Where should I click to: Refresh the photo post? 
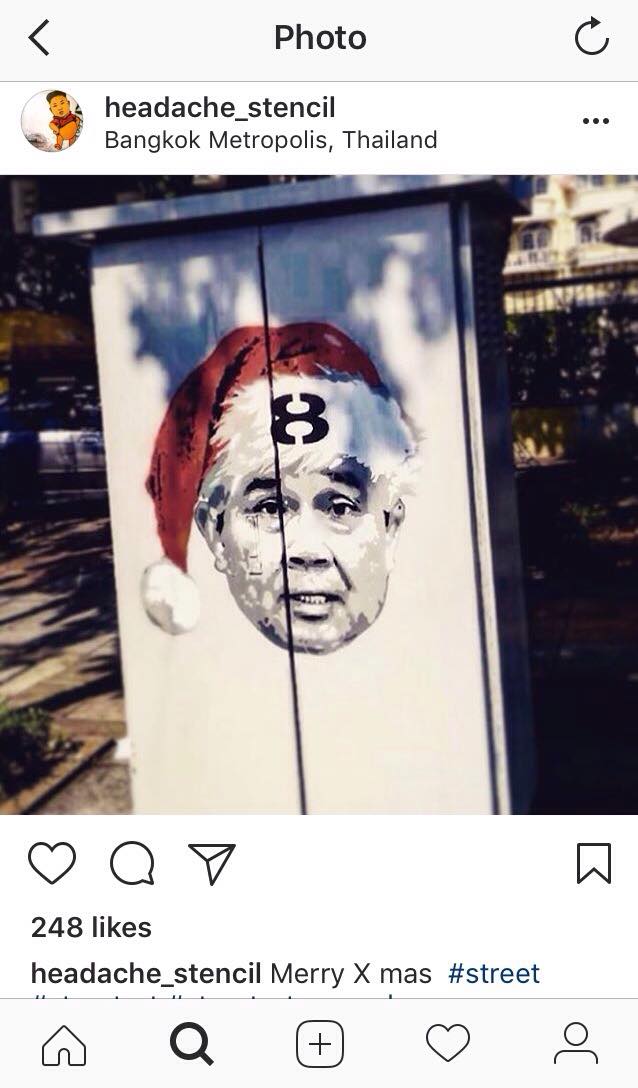tap(591, 38)
